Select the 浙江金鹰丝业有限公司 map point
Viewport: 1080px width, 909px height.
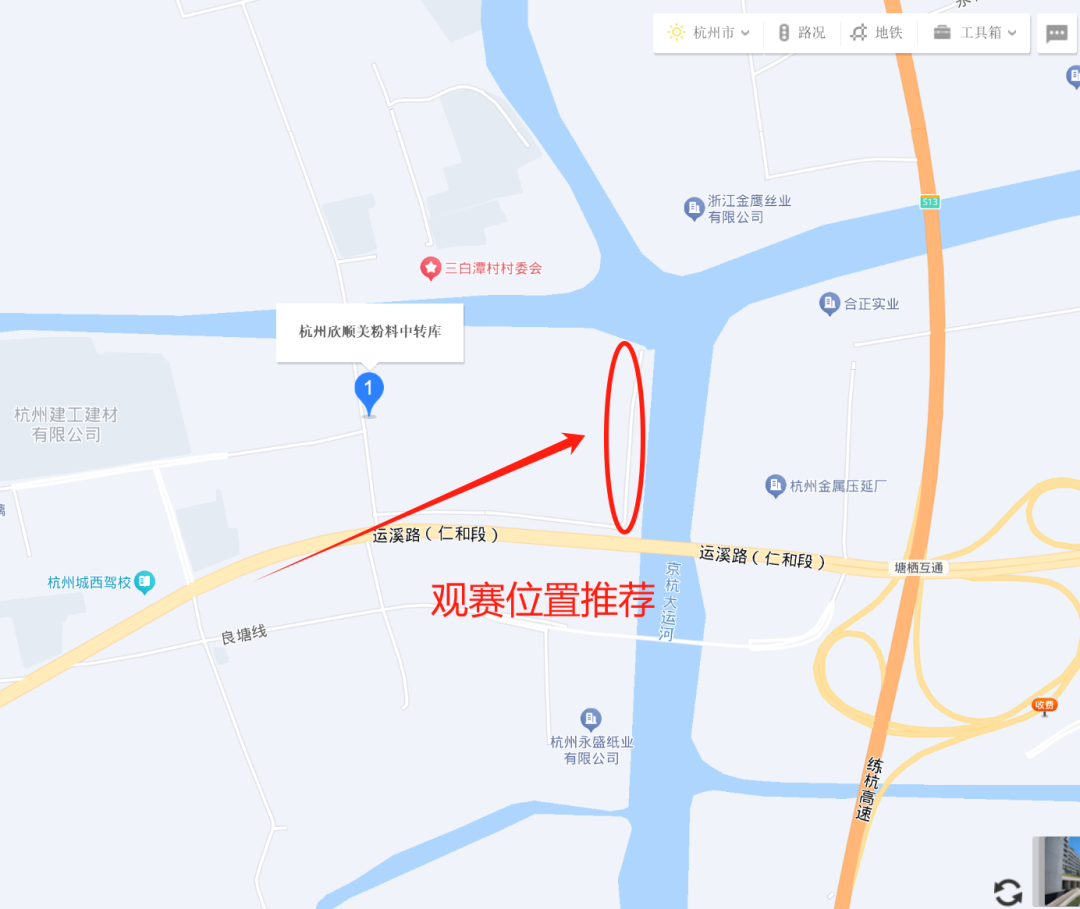coord(693,208)
